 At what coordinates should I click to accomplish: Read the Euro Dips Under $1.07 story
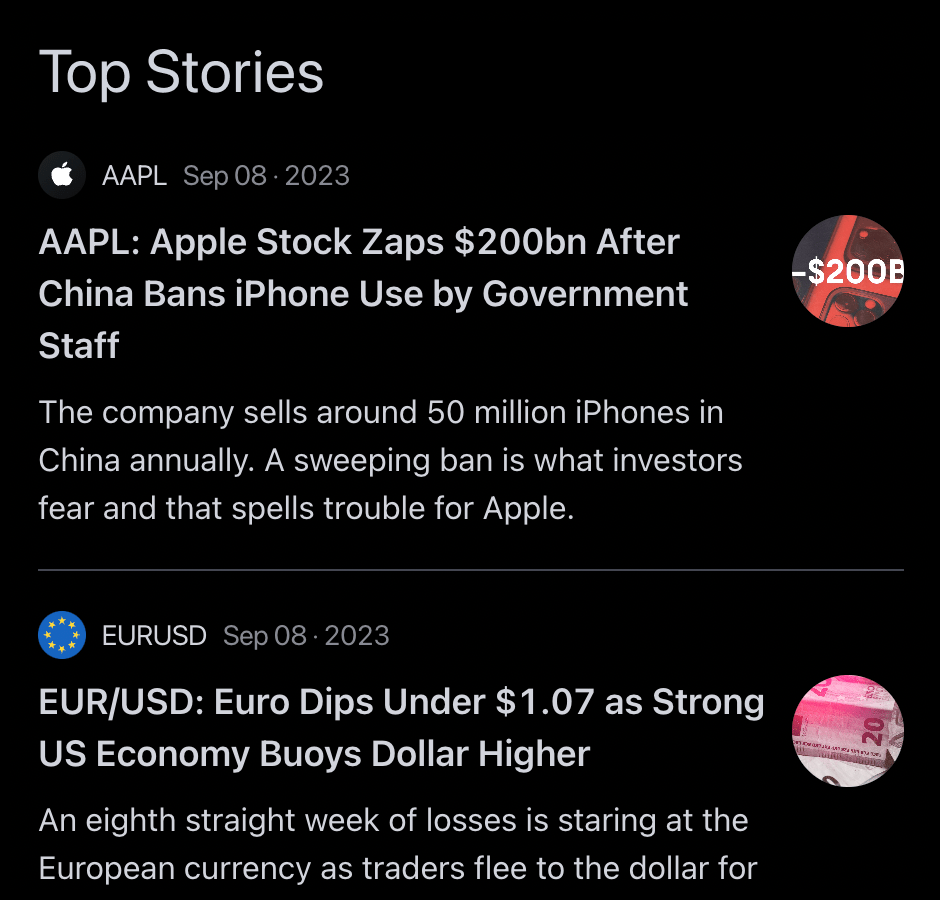[x=400, y=727]
